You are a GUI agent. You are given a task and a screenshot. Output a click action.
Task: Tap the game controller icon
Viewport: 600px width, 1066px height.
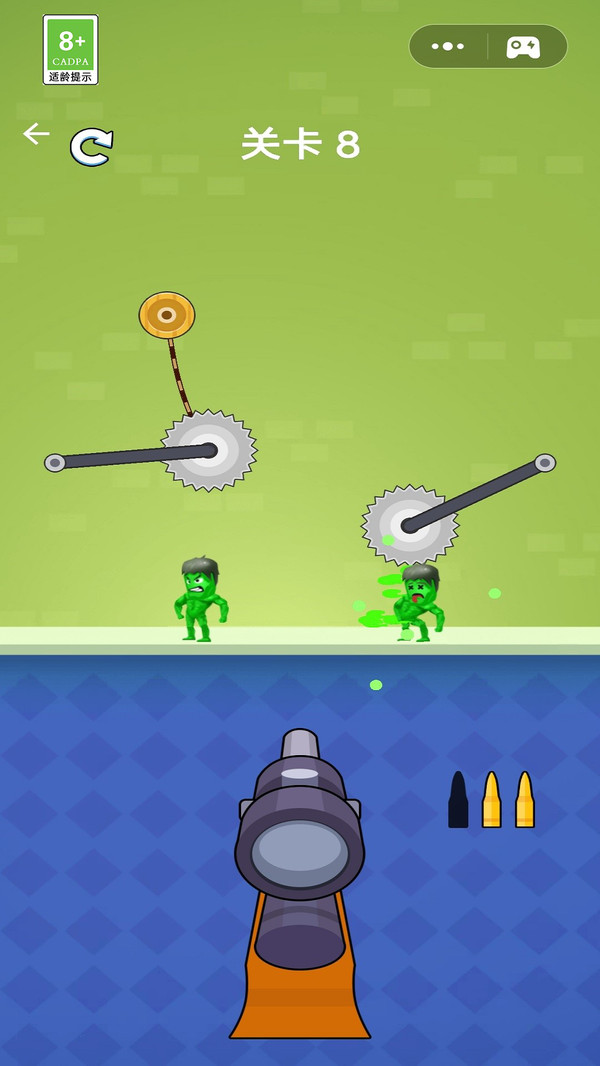(x=523, y=47)
